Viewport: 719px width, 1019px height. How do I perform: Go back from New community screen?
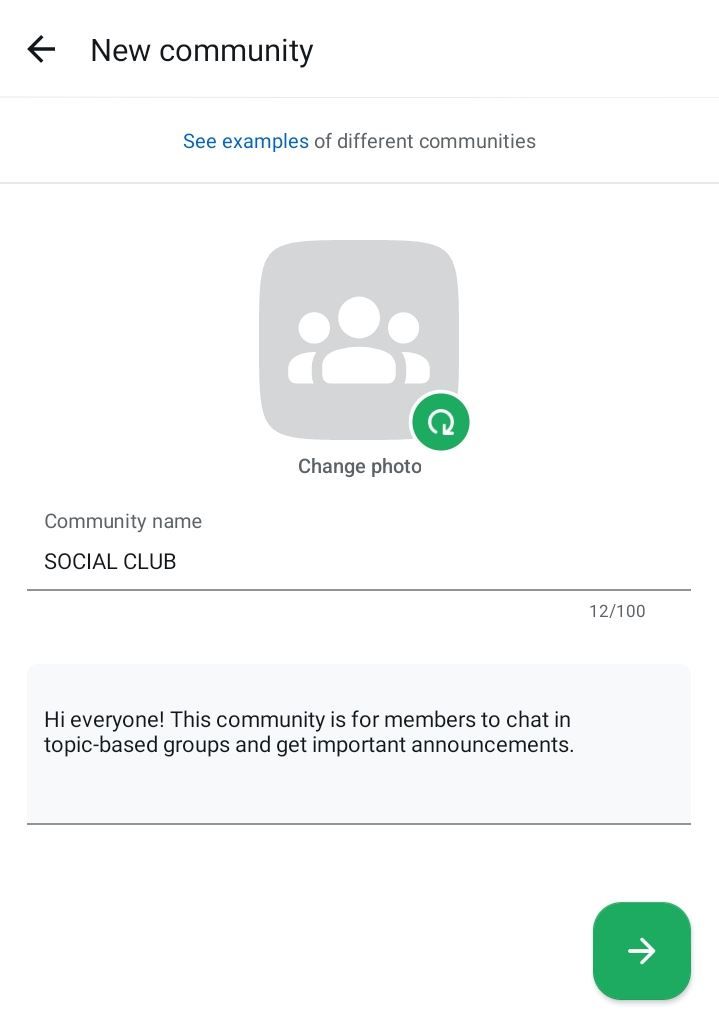tap(41, 49)
